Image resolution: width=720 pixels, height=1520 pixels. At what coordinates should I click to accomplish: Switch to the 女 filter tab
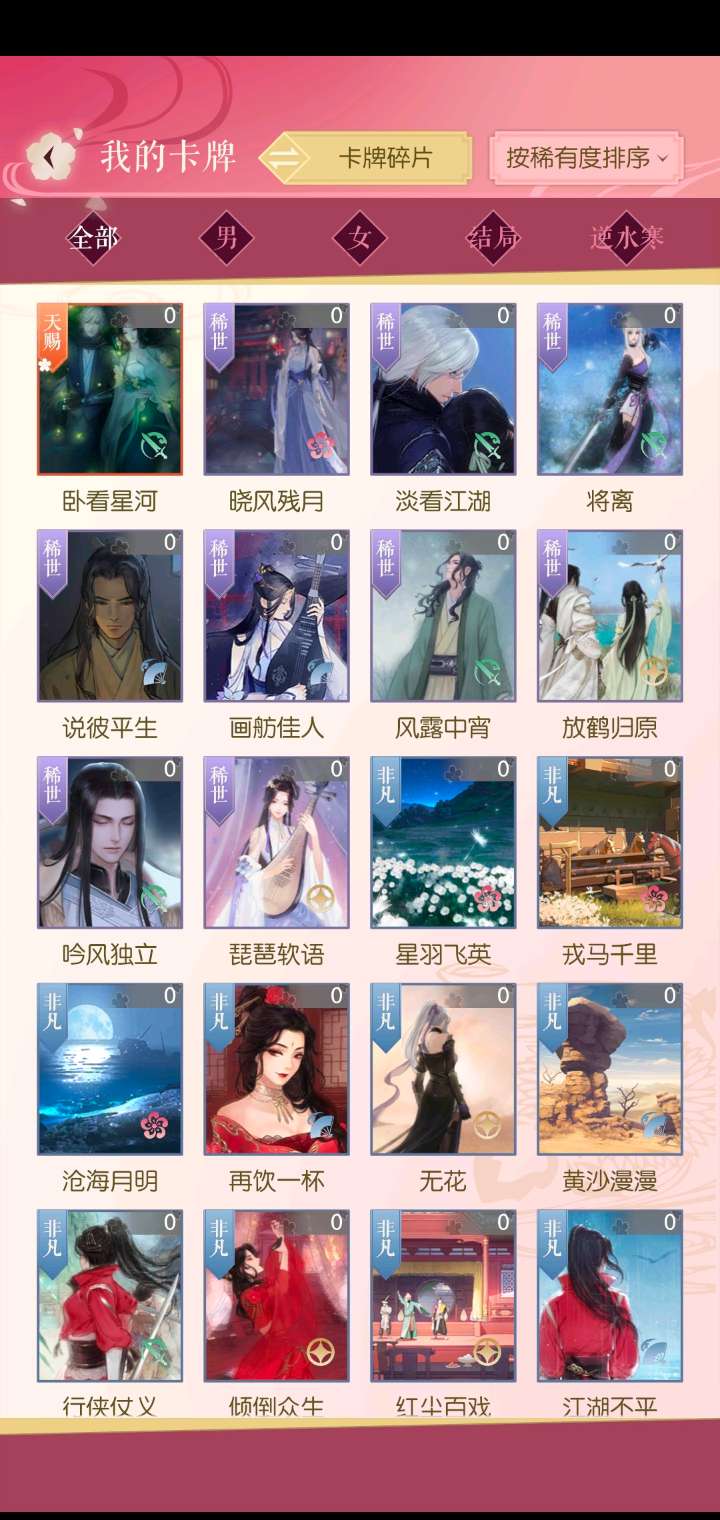360,238
